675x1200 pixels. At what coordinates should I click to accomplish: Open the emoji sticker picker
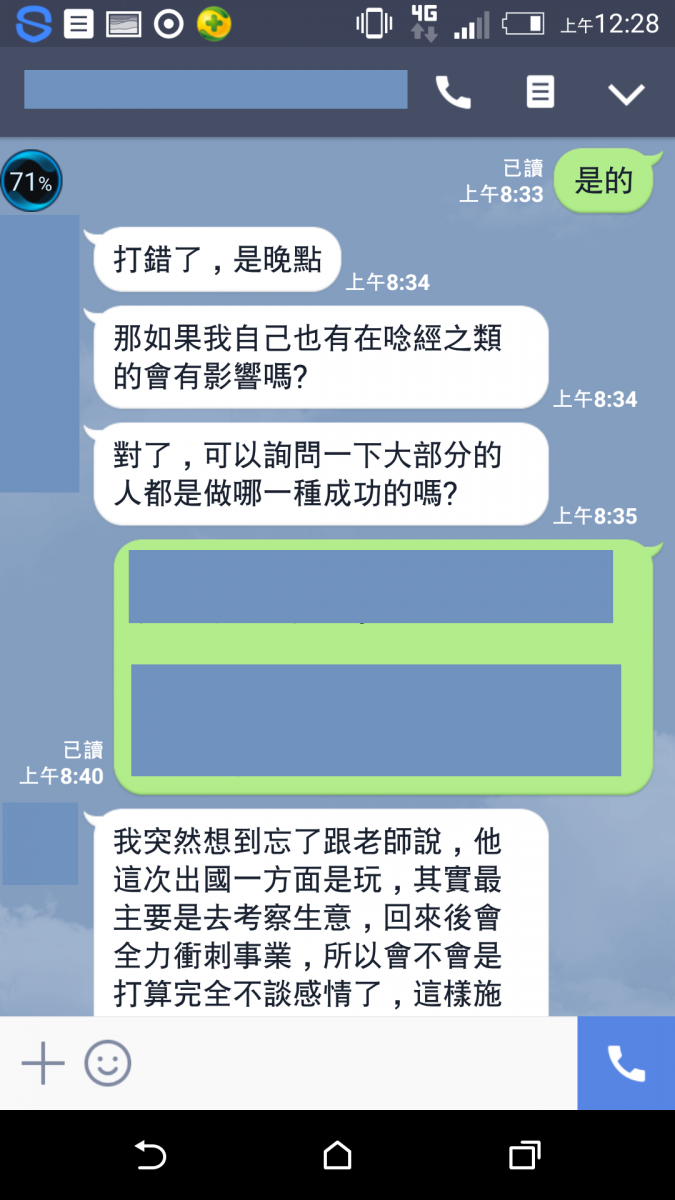[x=108, y=1064]
